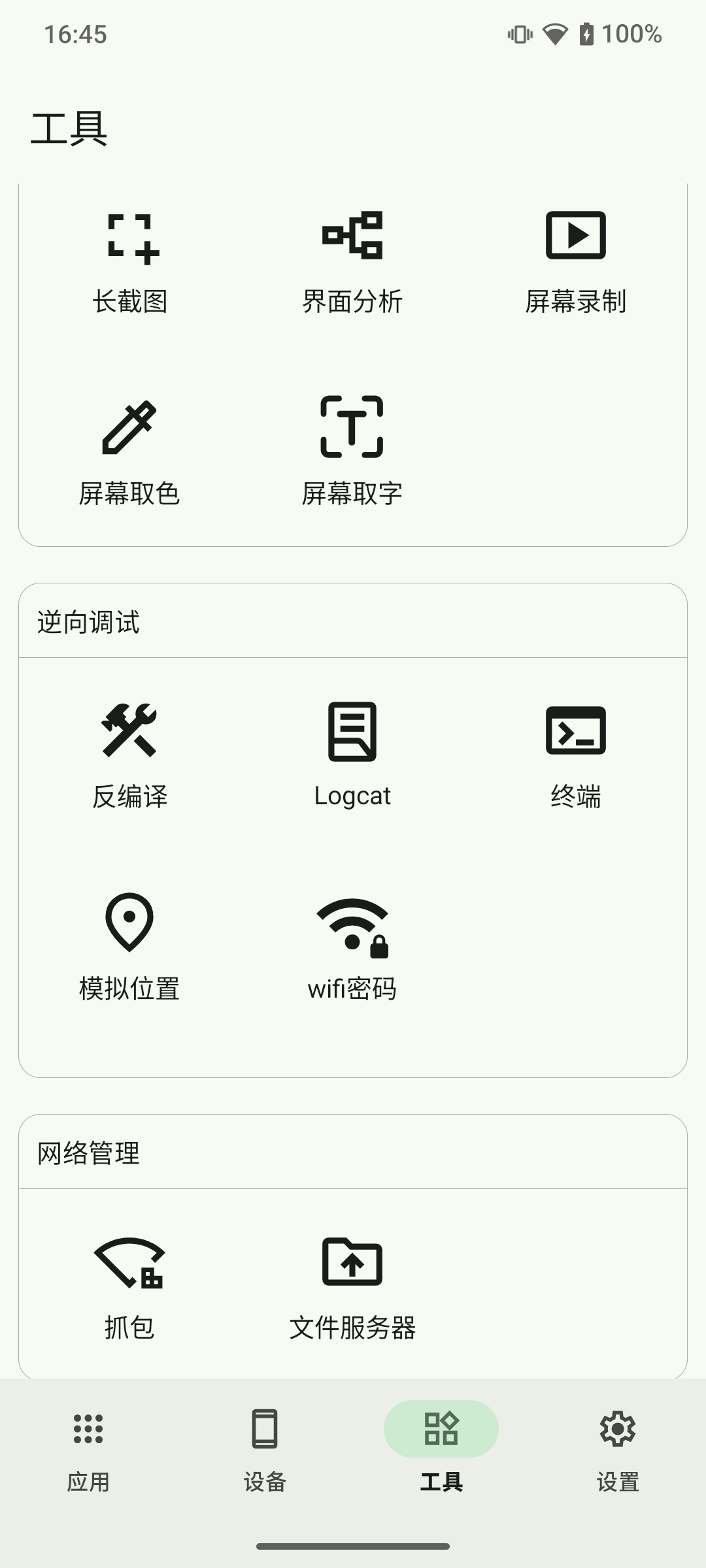
Task: Launch the 屏幕取字 screen text extraction tool
Action: click(x=352, y=451)
